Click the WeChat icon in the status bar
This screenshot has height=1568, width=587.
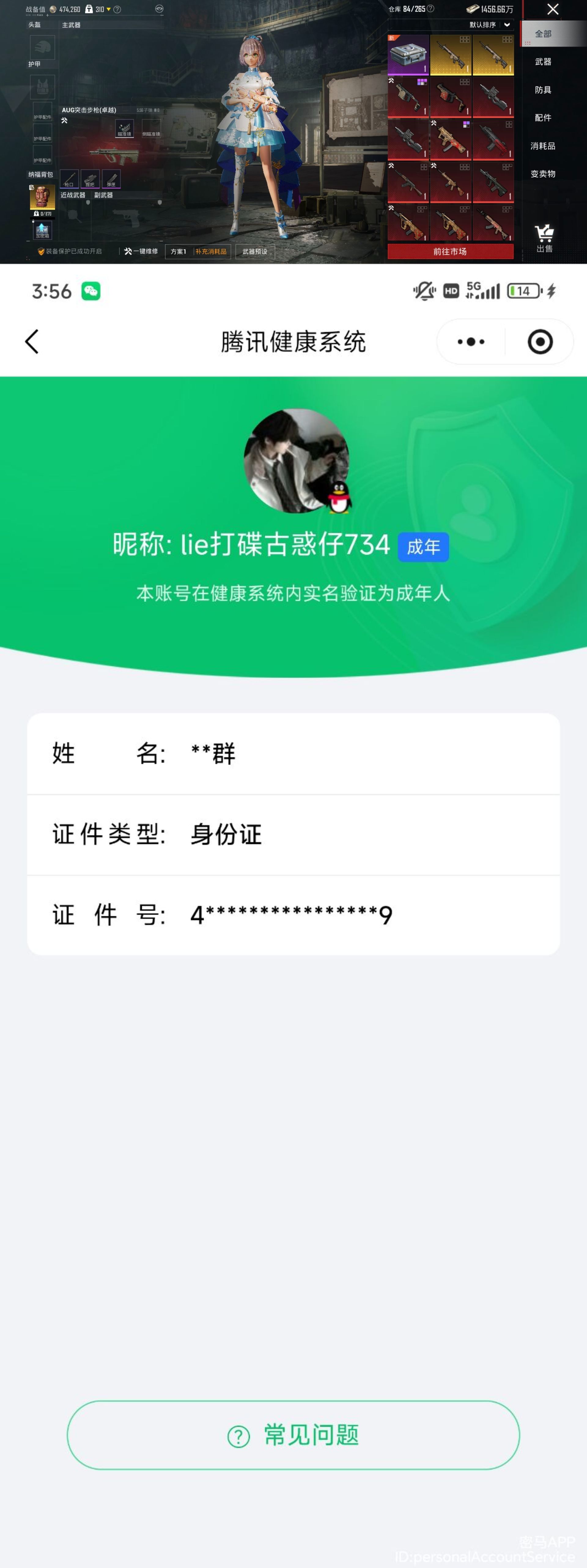click(90, 291)
